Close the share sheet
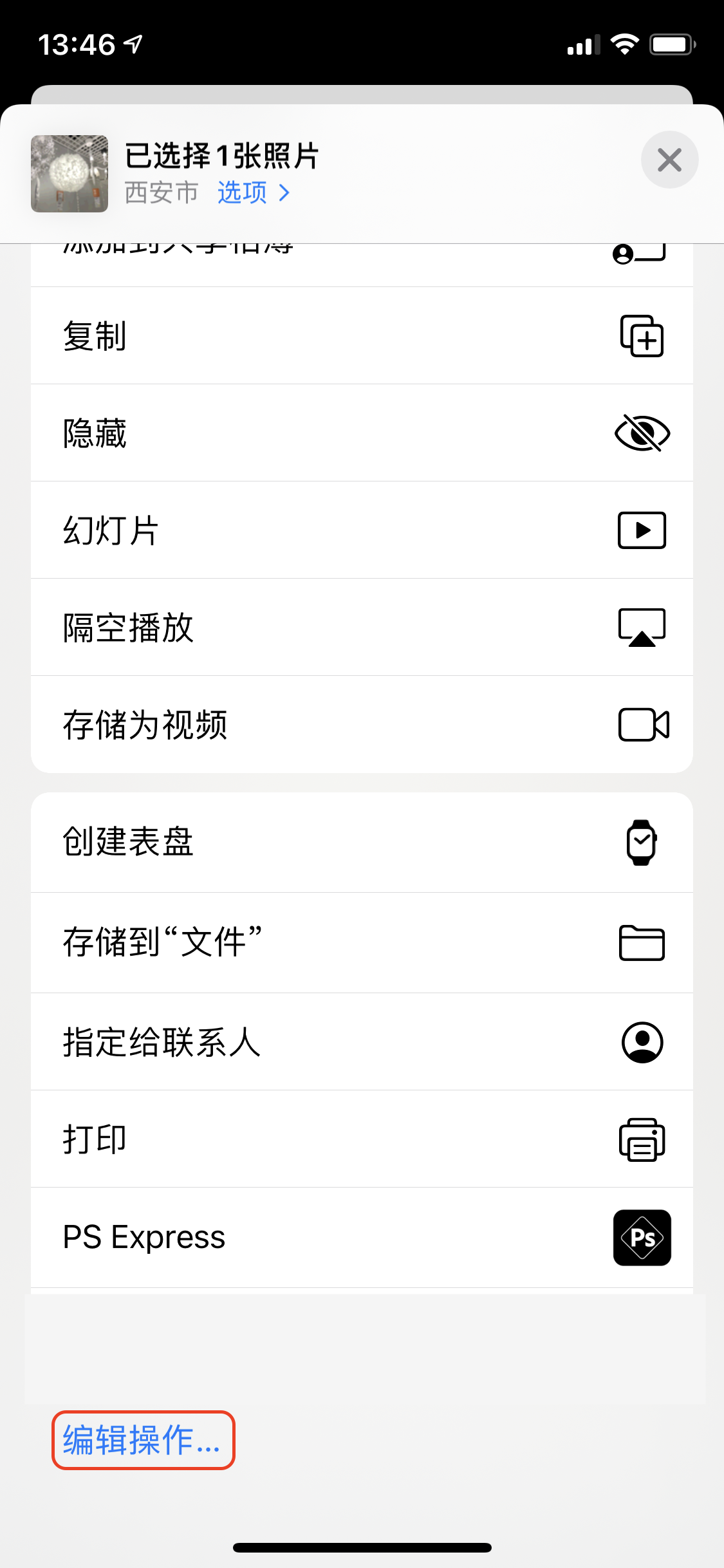This screenshot has height=1568, width=724. [x=669, y=160]
